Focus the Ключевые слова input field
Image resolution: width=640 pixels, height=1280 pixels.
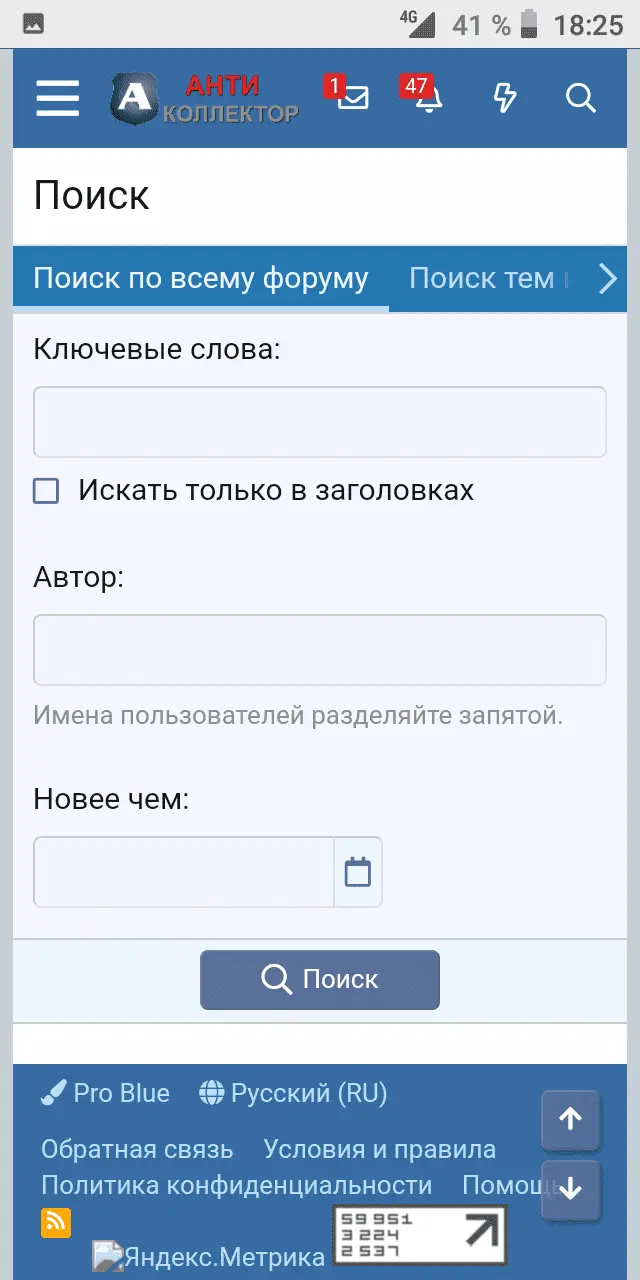pyautogui.click(x=320, y=422)
